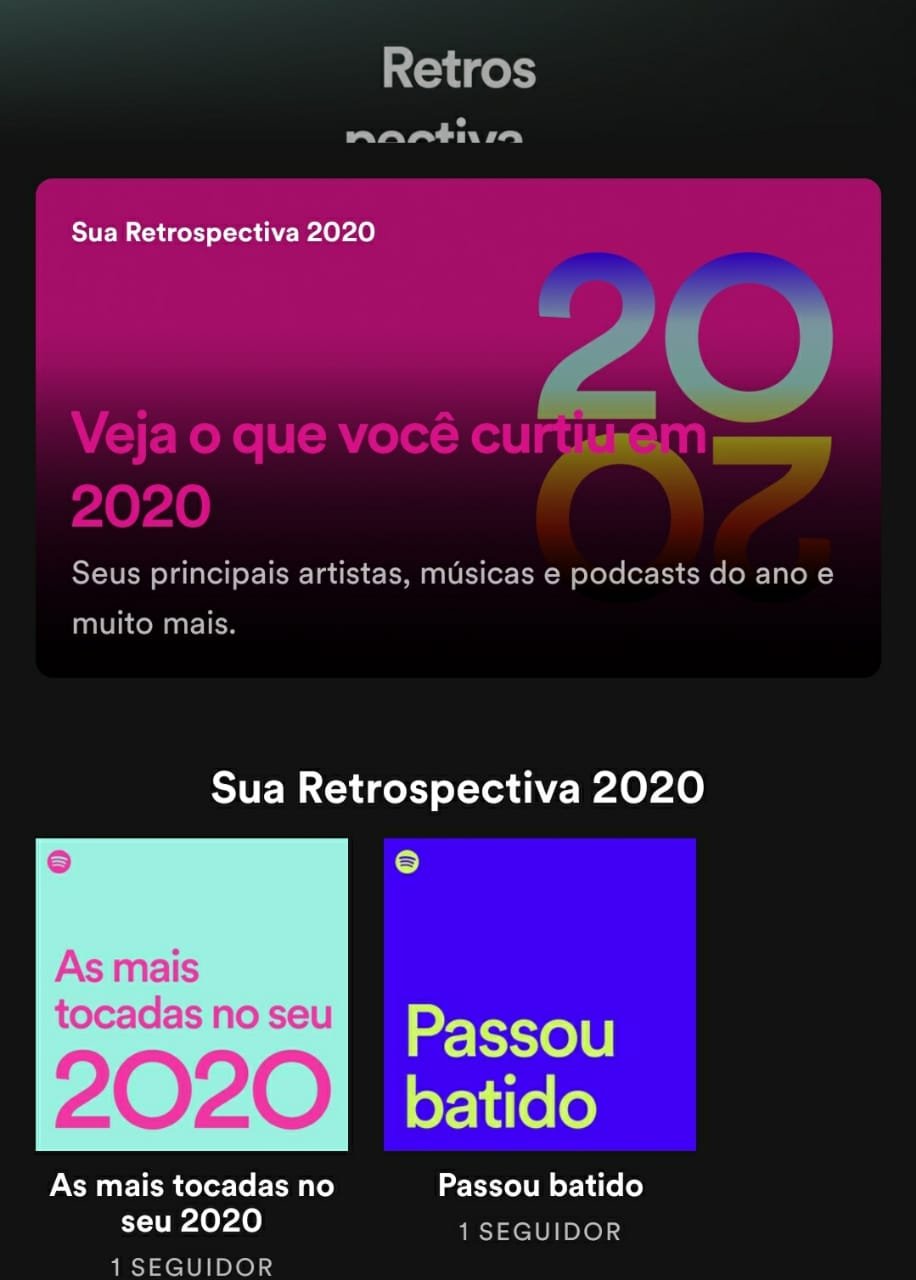The width and height of the screenshot is (916, 1280).
Task: Tap "1 SEGUIDOR" under As mais tocadas
Action: point(192,1267)
